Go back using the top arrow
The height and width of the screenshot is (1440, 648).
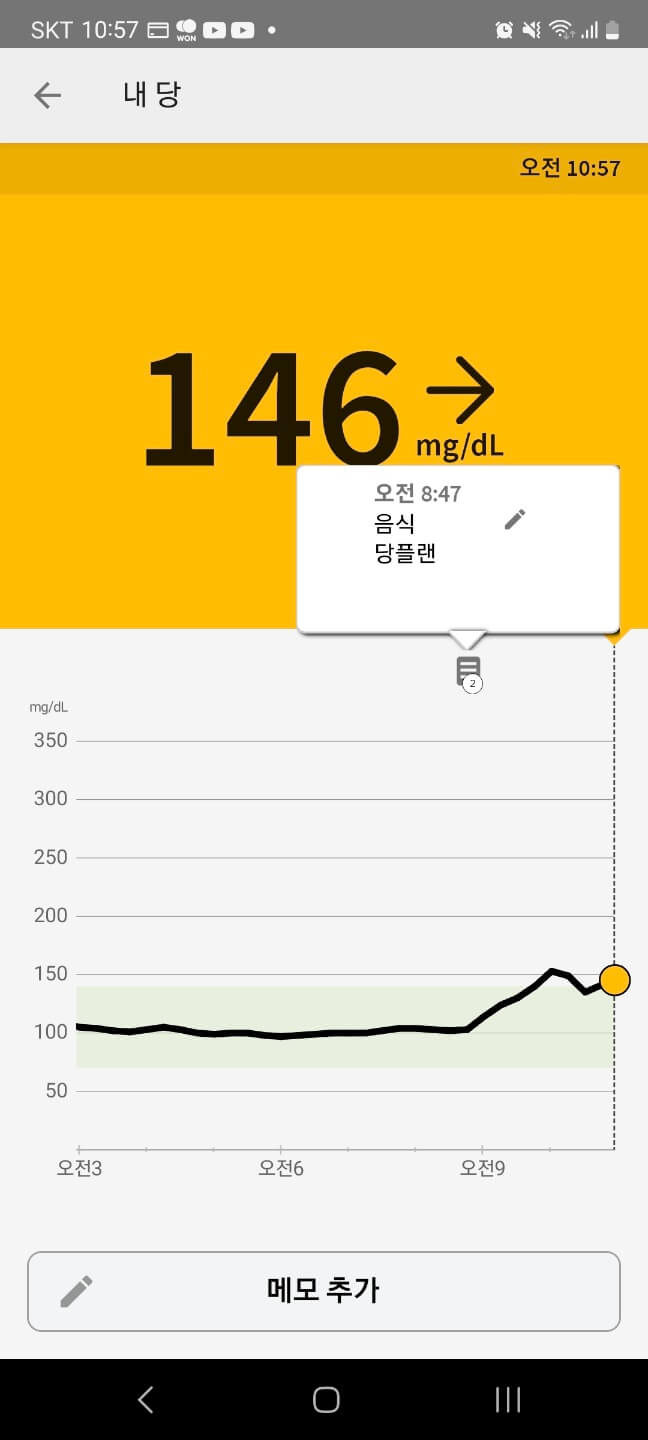pyautogui.click(x=47, y=95)
